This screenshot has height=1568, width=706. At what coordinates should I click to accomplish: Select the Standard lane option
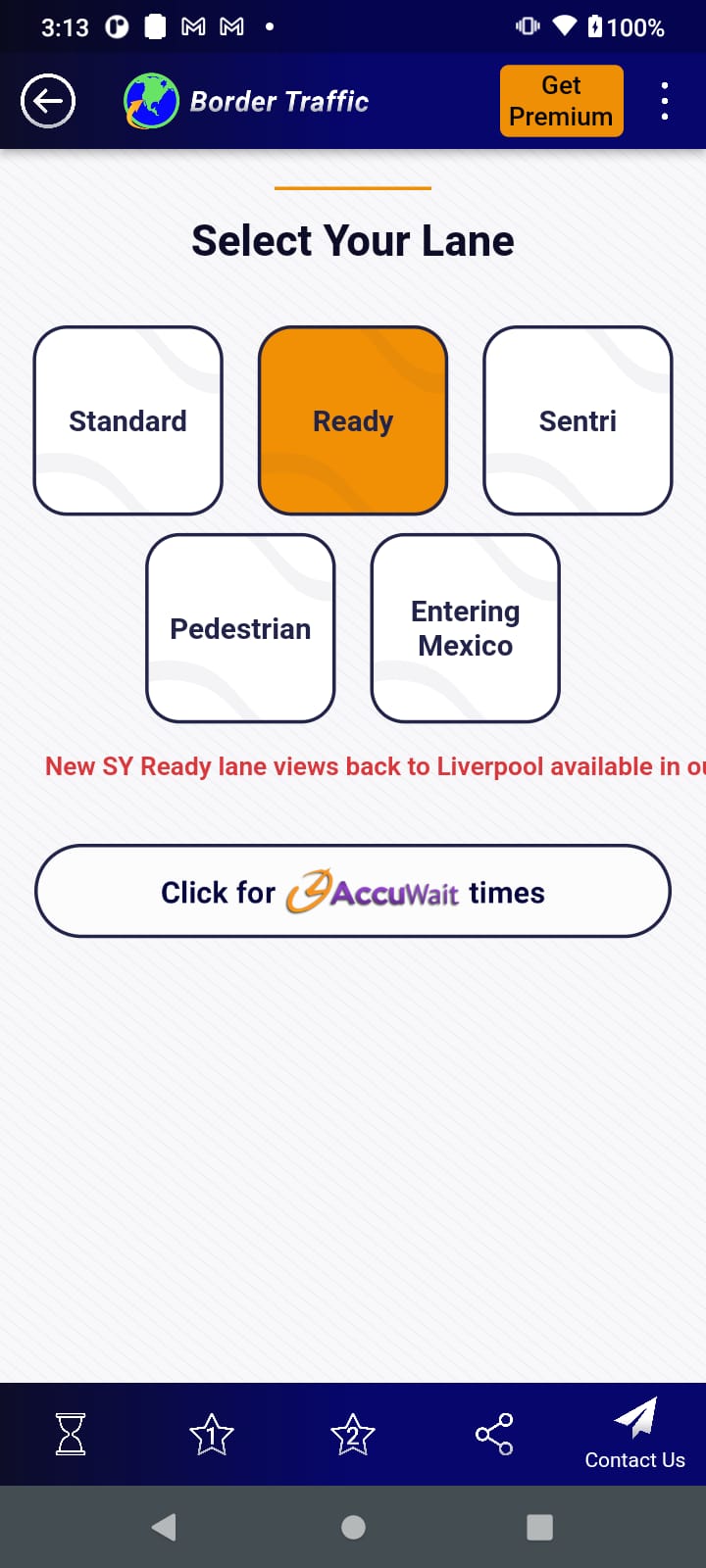point(127,420)
